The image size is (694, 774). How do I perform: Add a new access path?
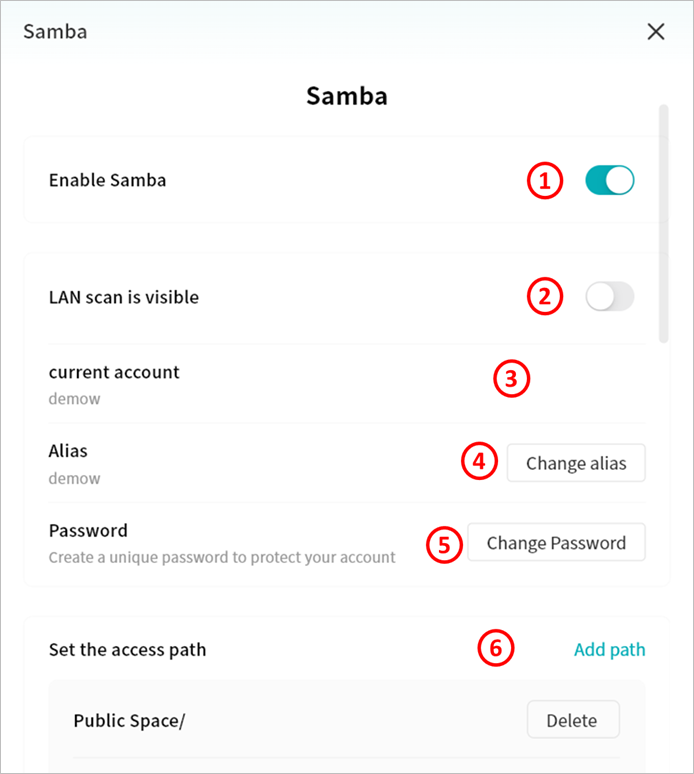pyautogui.click(x=609, y=650)
